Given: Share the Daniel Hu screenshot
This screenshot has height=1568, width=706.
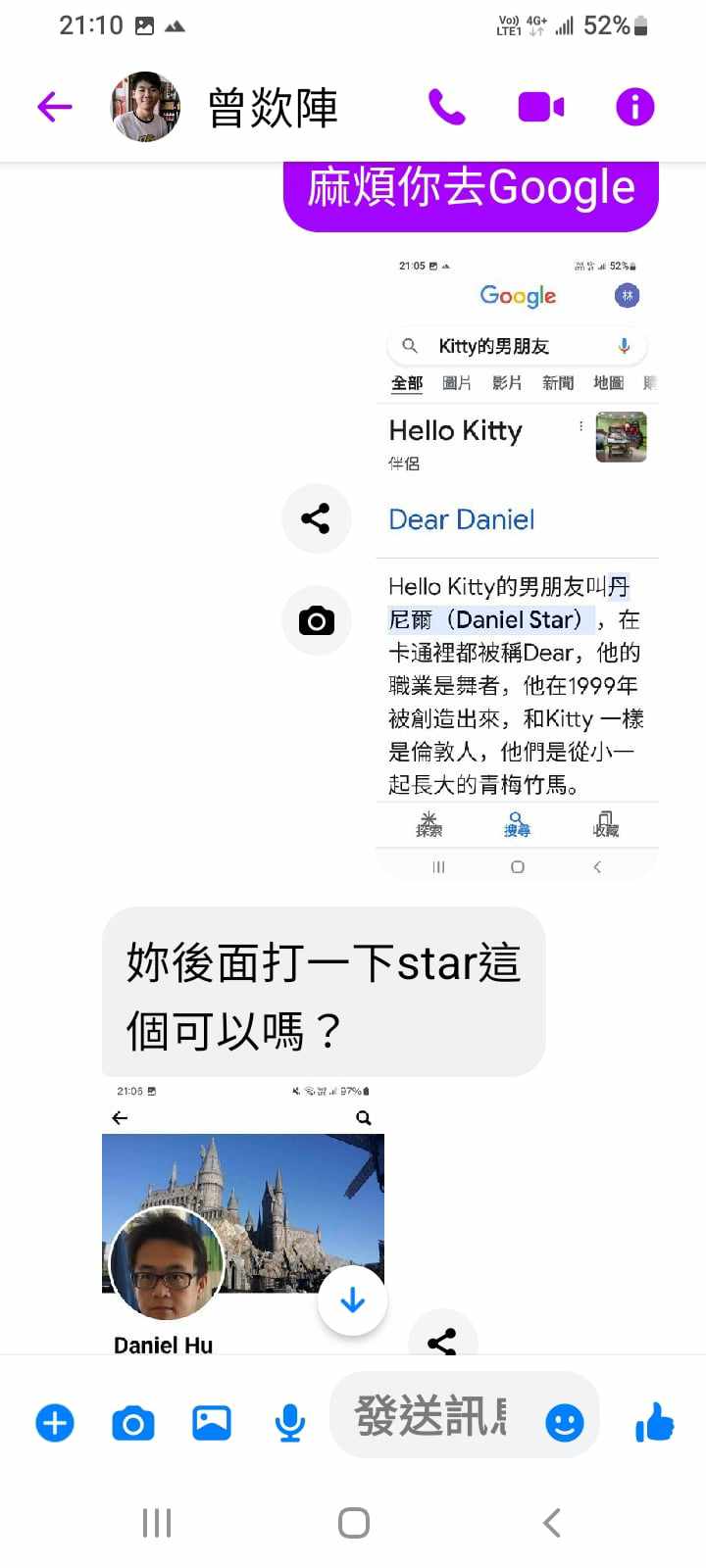Looking at the screenshot, I should (442, 1340).
